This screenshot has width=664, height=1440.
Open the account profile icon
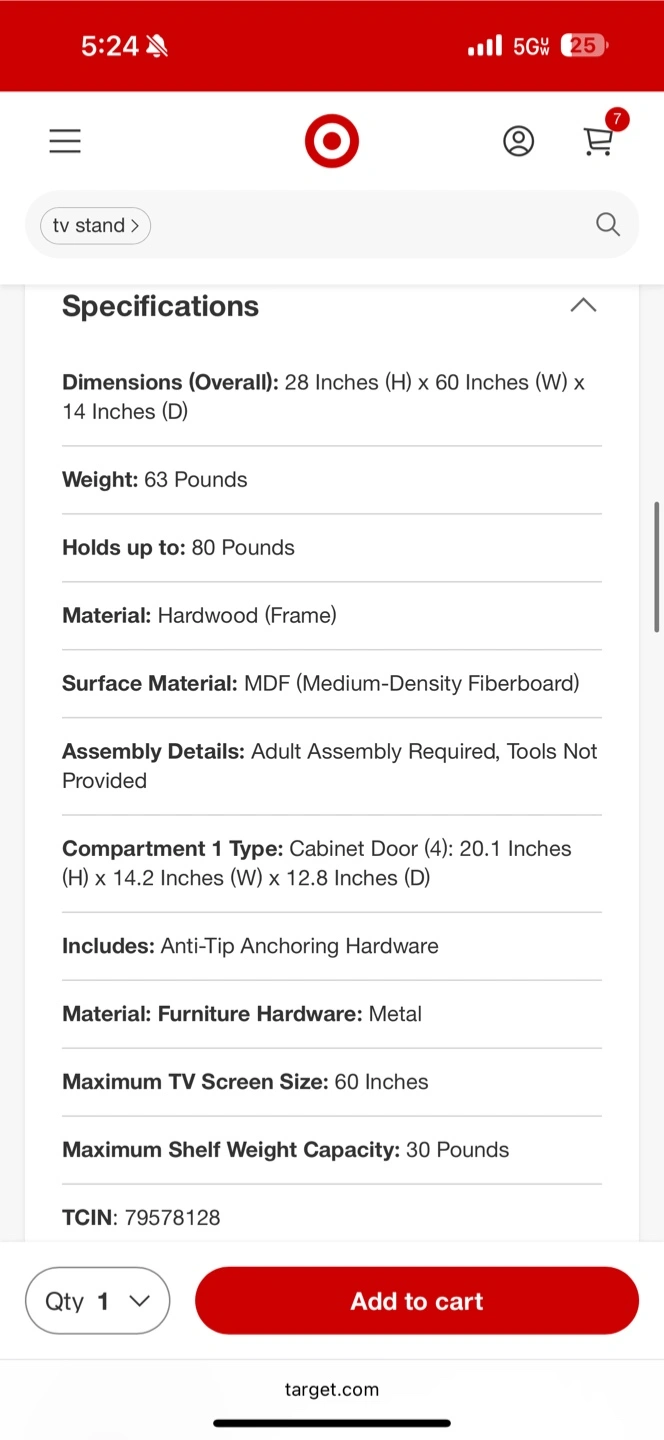[x=518, y=141]
